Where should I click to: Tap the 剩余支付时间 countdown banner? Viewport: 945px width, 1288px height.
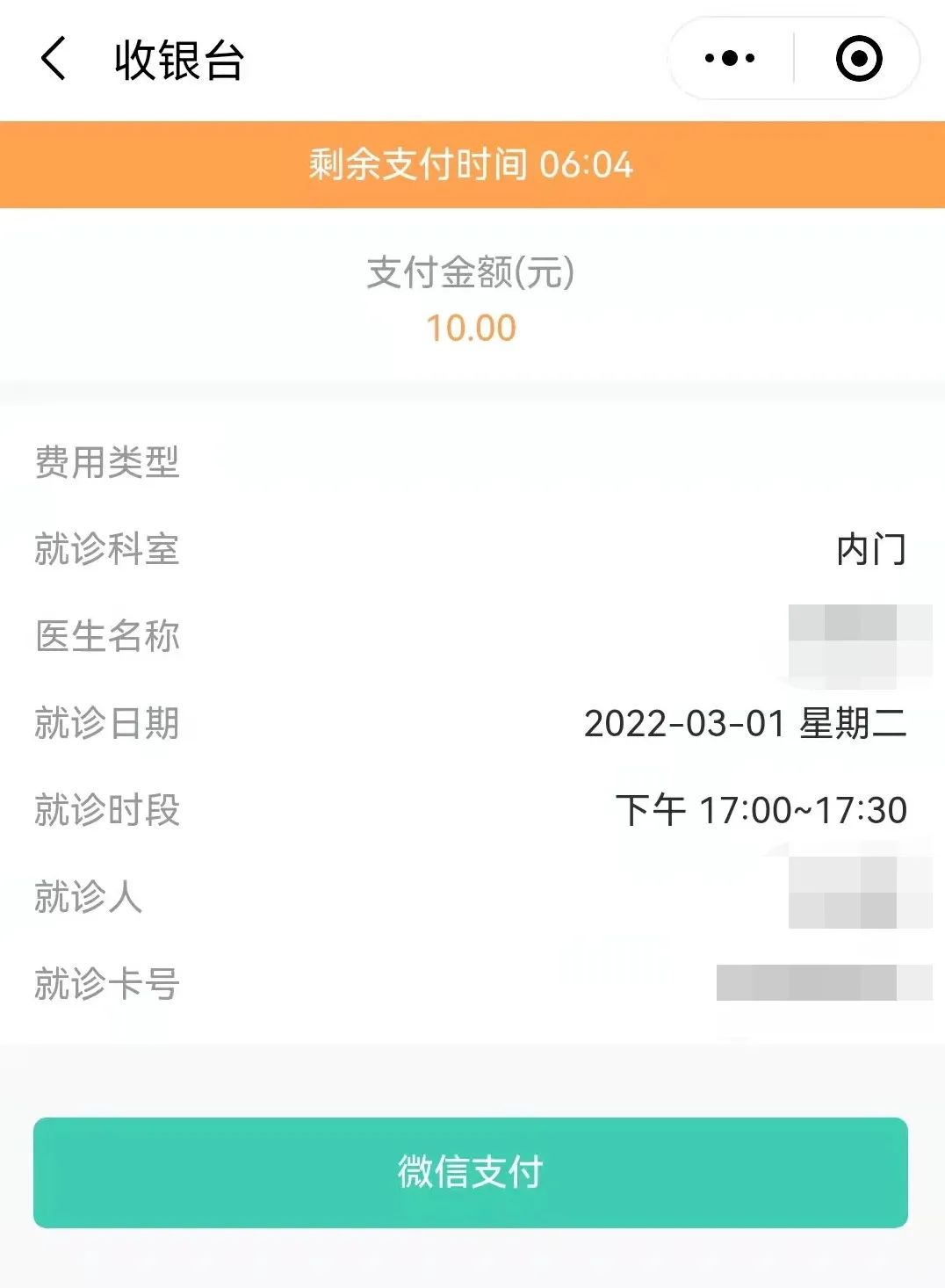[x=472, y=163]
